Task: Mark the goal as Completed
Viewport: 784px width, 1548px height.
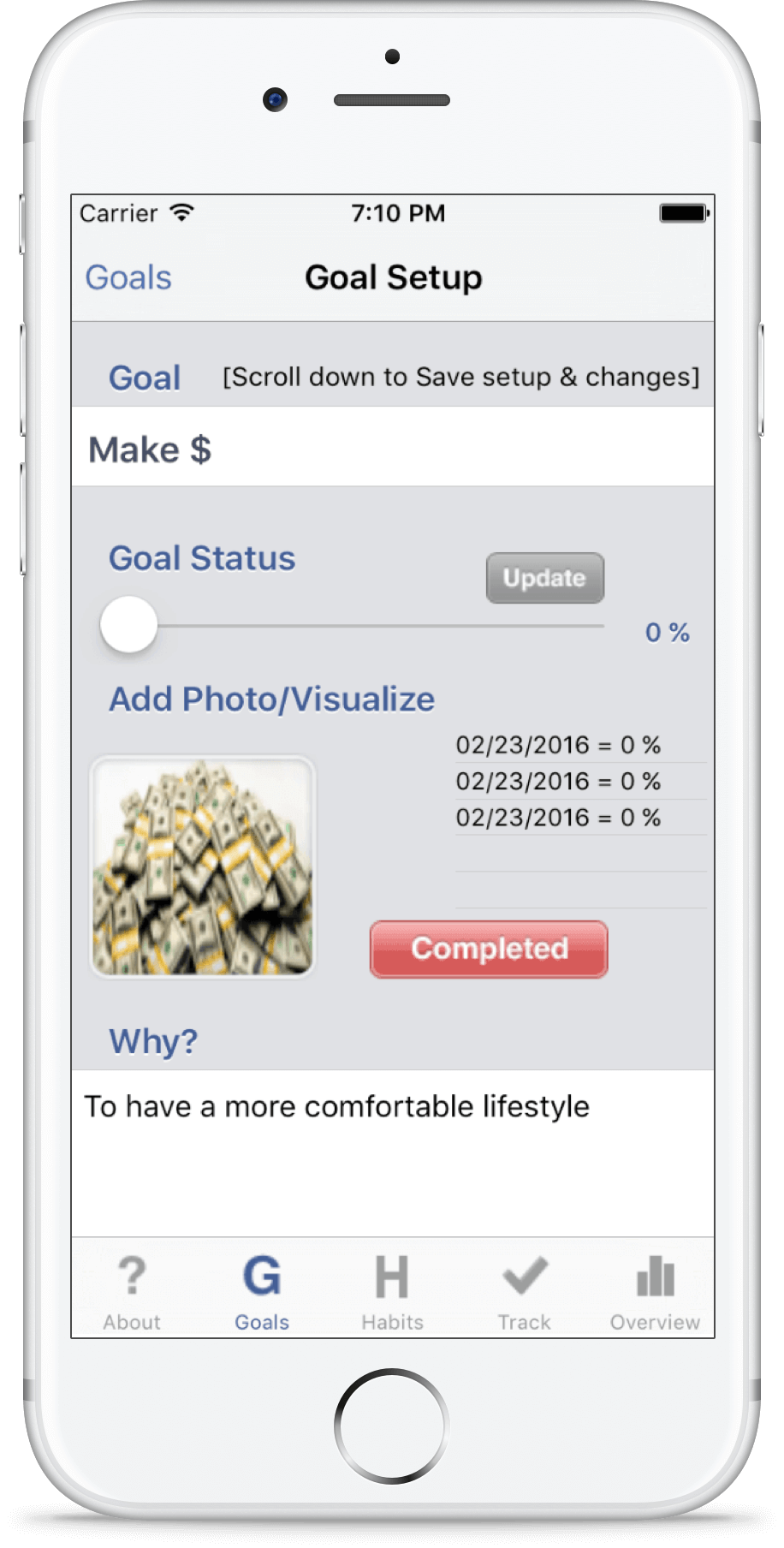Action: tap(489, 949)
